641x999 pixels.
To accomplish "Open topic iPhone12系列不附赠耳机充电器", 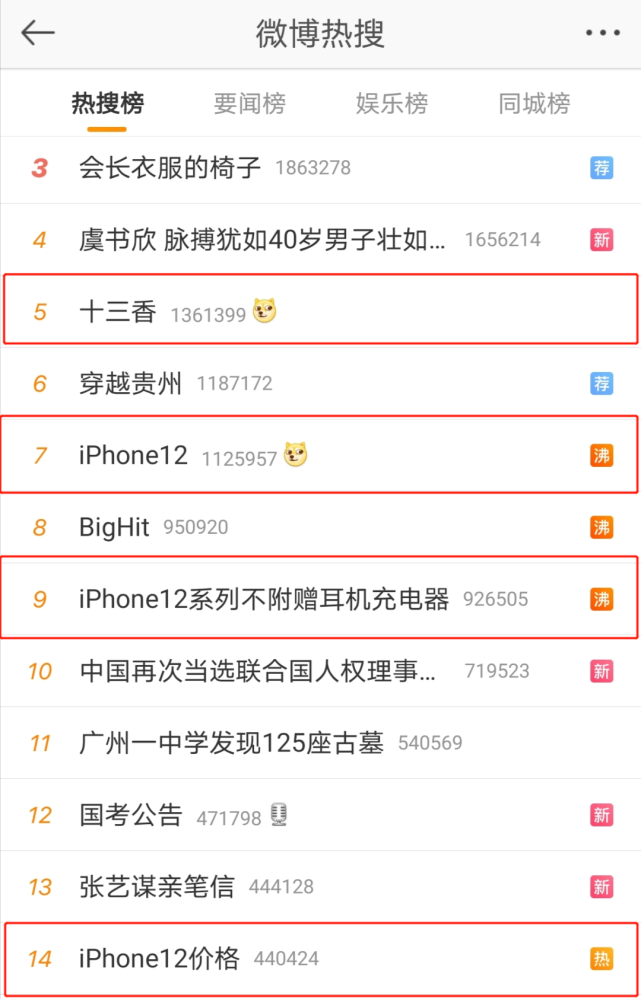I will 320,598.
